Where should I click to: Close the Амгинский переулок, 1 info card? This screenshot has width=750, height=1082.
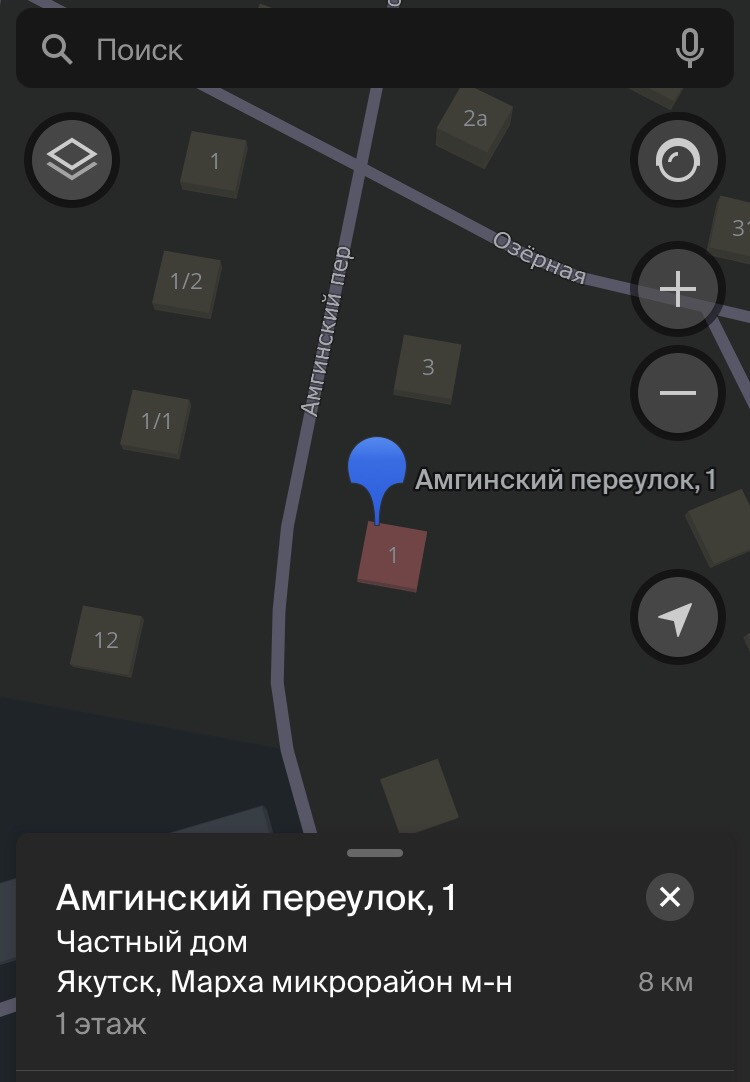(x=669, y=897)
